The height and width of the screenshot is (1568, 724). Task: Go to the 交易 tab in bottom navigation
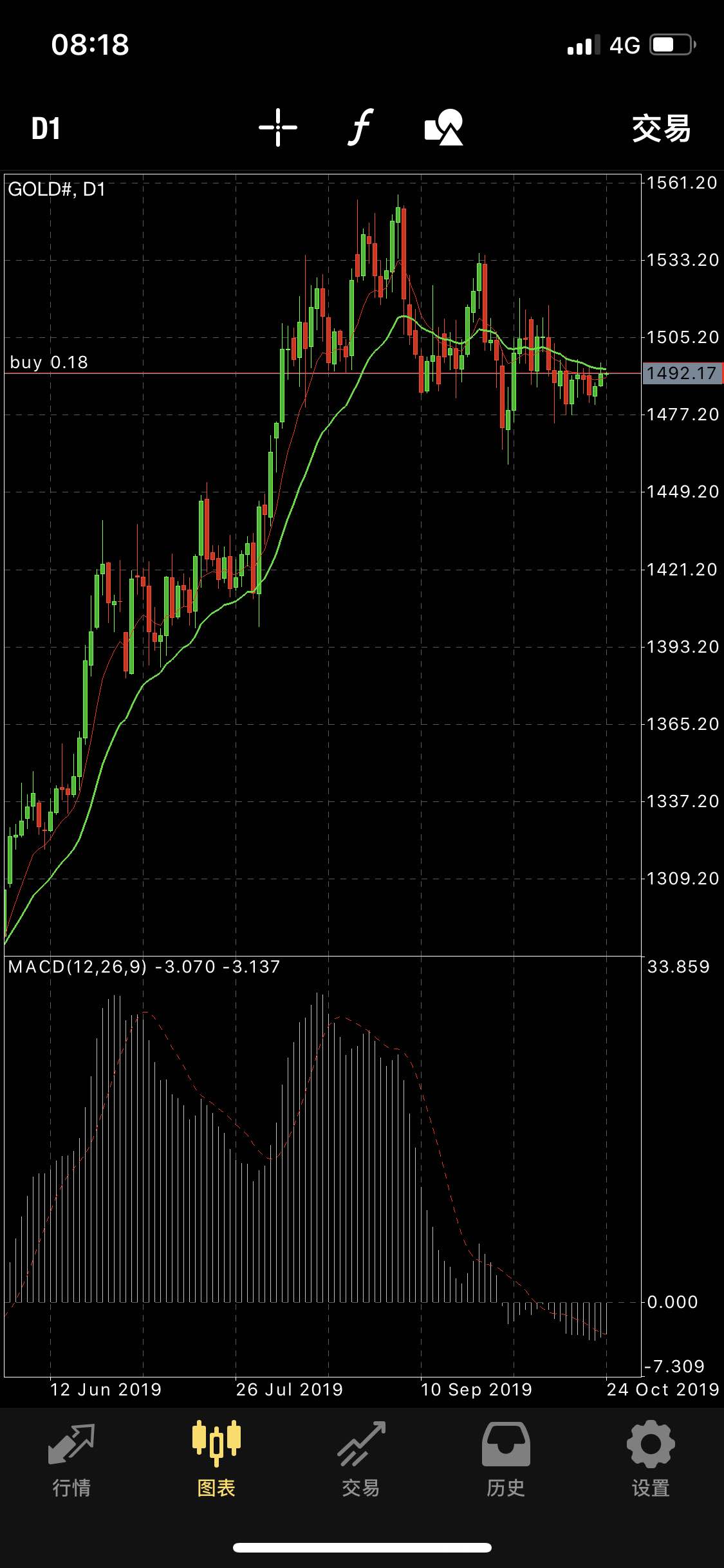(x=361, y=1459)
